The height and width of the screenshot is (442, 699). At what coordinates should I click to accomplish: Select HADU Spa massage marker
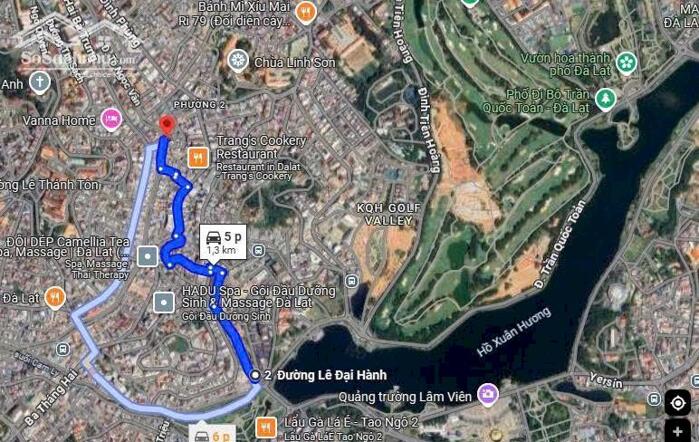pos(165,300)
